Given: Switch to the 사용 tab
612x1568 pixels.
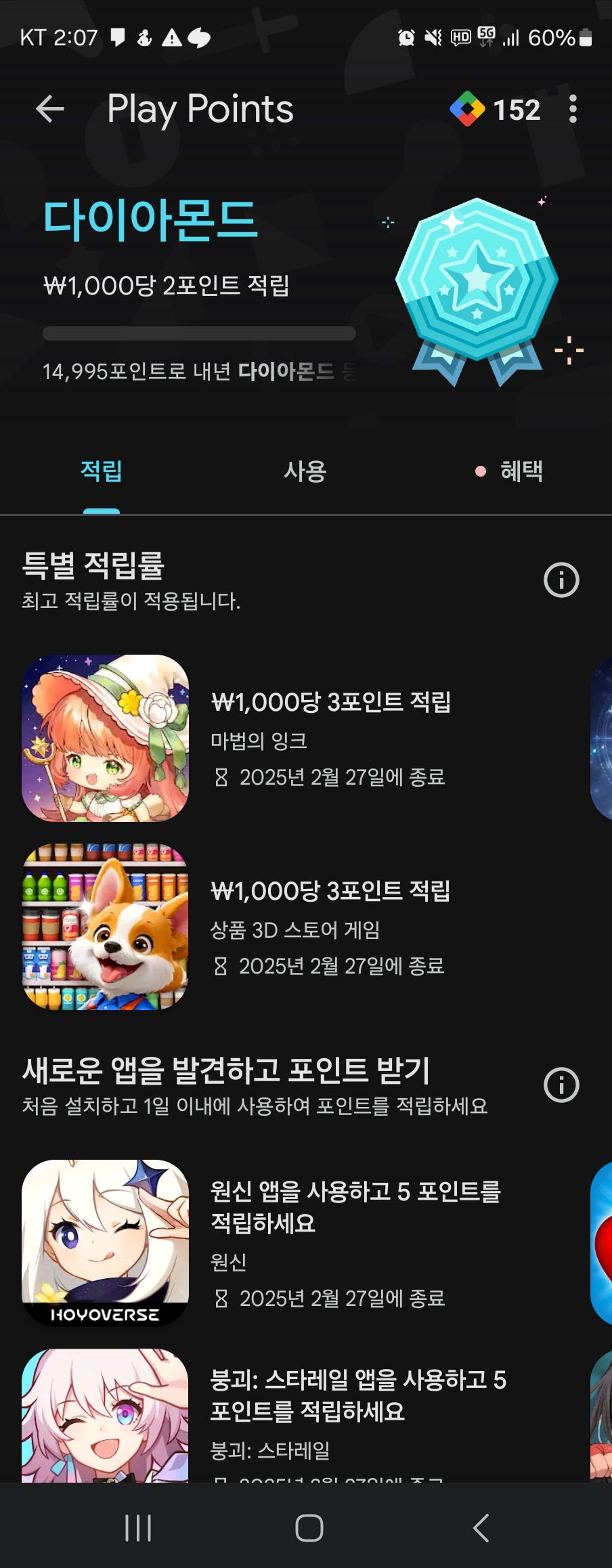Looking at the screenshot, I should 305,471.
